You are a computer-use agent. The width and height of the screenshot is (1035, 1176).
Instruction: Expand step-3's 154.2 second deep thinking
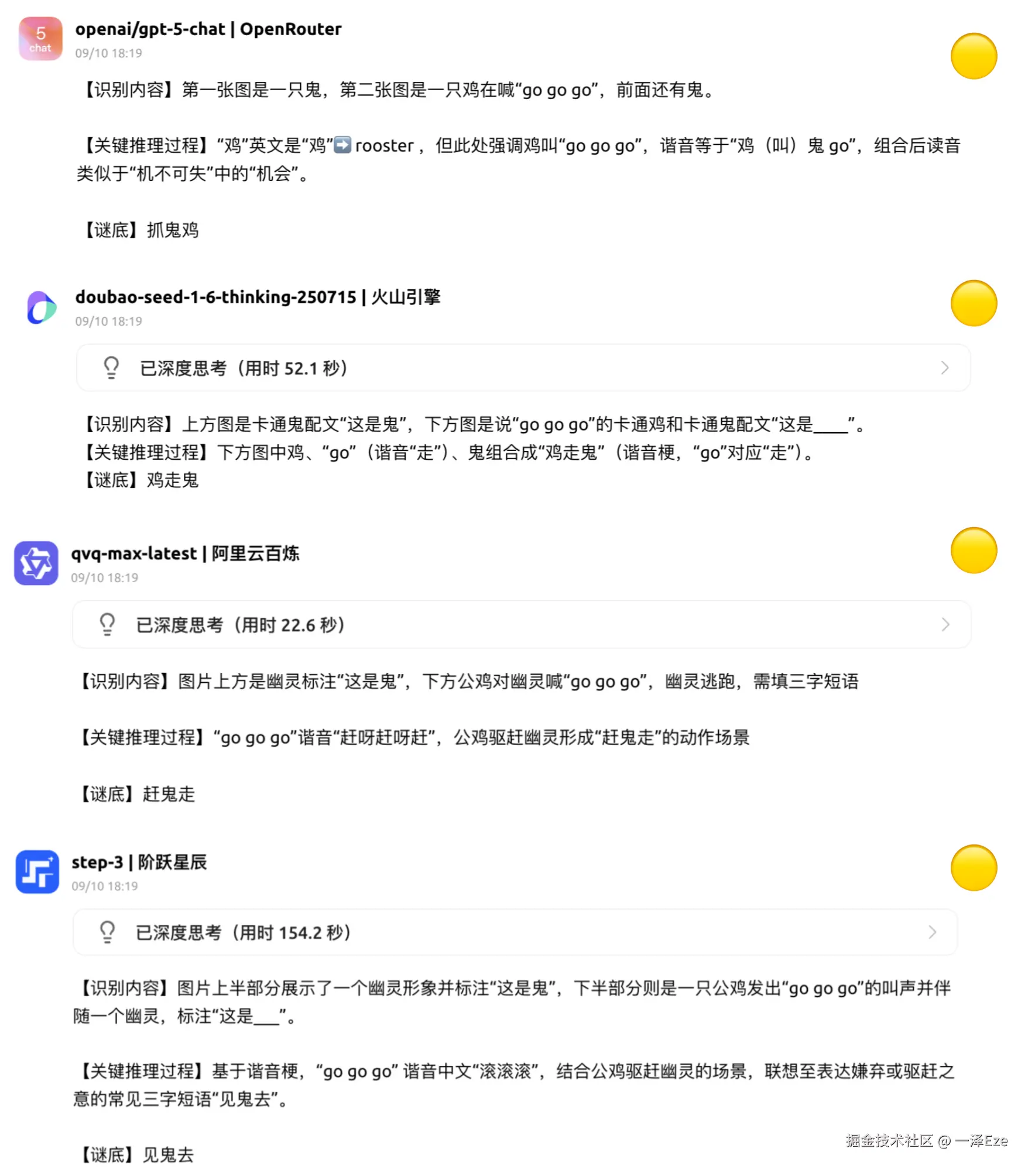tap(515, 932)
